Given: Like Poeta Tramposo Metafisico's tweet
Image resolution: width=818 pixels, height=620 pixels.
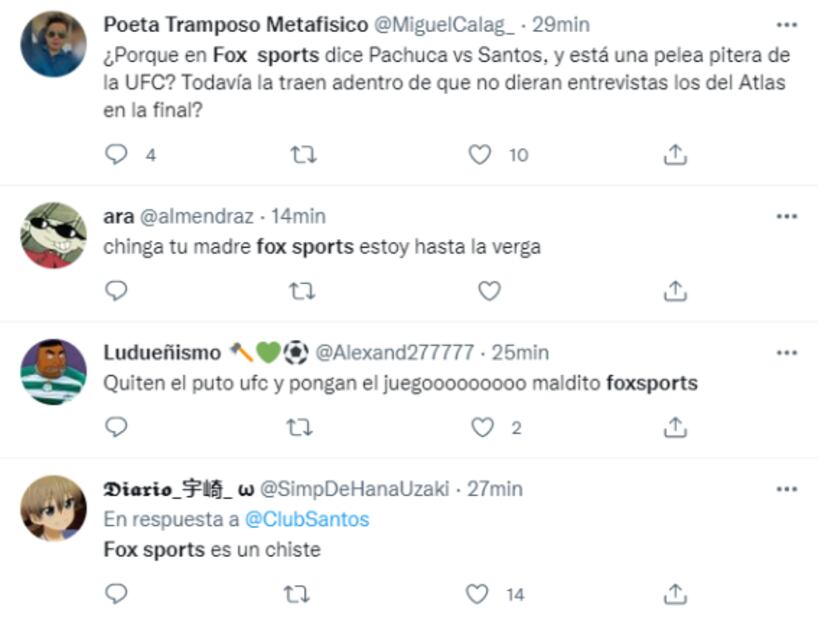Looking at the screenshot, I should [481, 154].
